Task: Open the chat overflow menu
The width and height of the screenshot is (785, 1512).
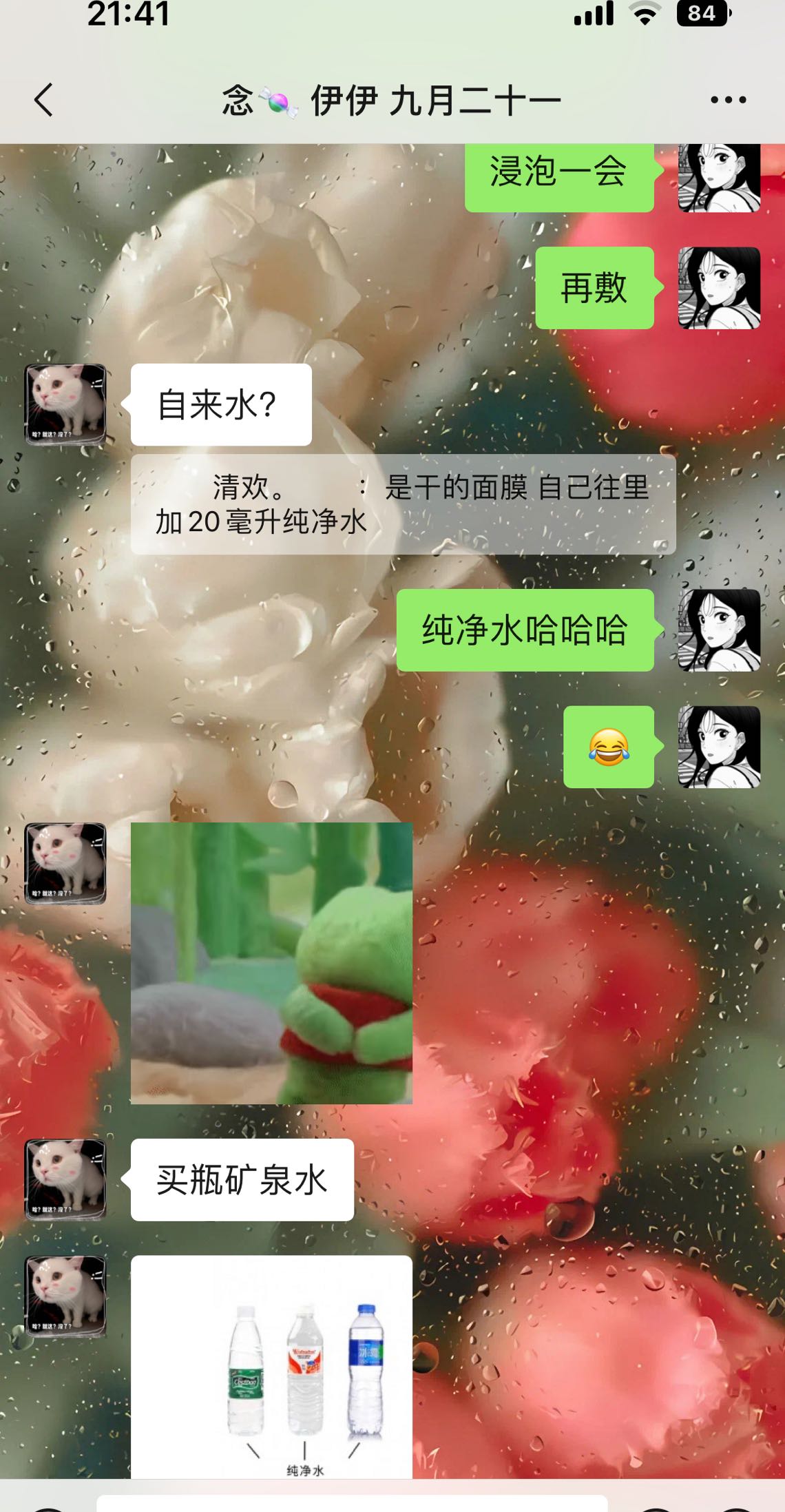Action: 728,100
